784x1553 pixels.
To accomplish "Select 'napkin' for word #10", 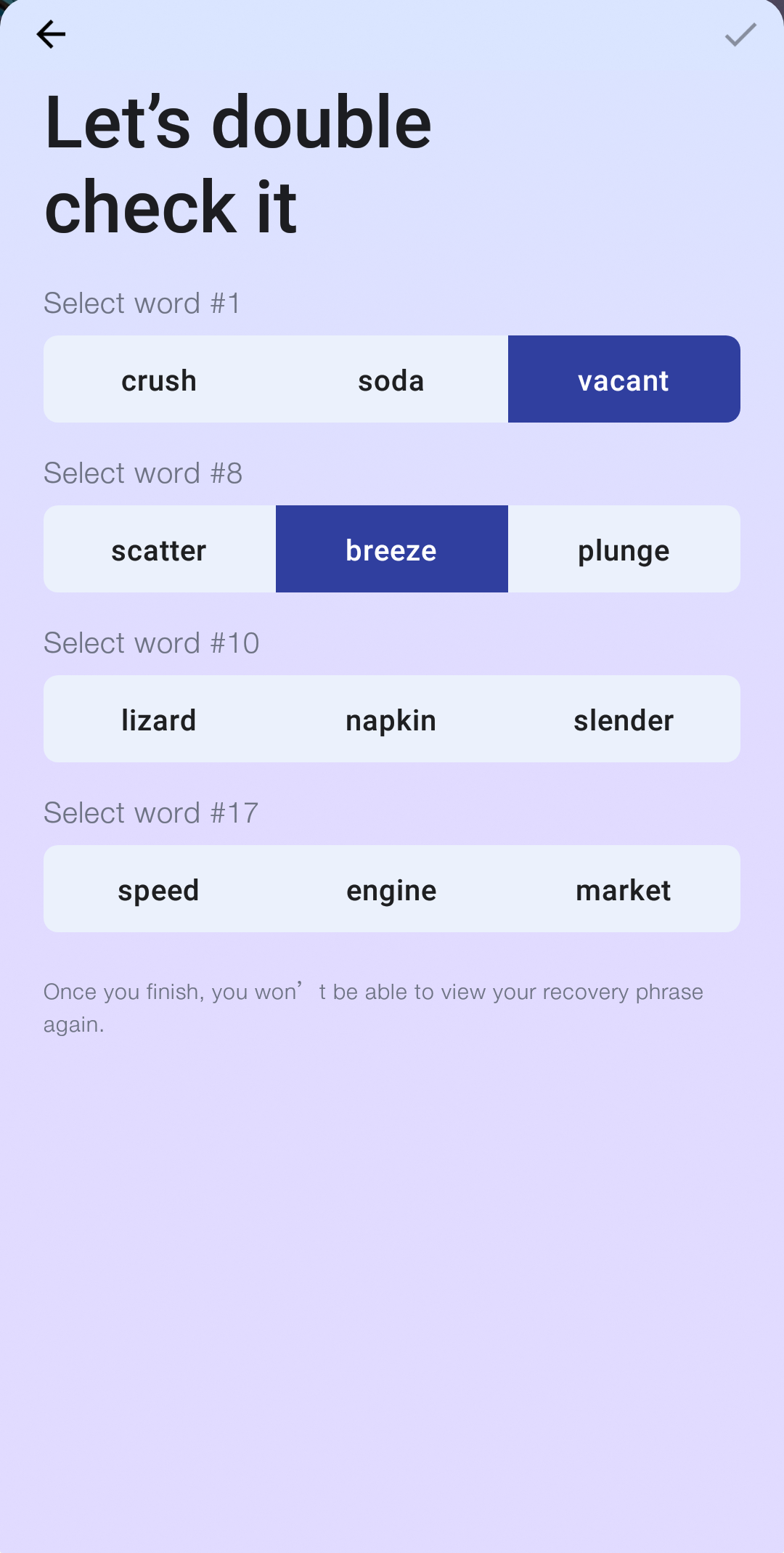I will click(x=392, y=719).
